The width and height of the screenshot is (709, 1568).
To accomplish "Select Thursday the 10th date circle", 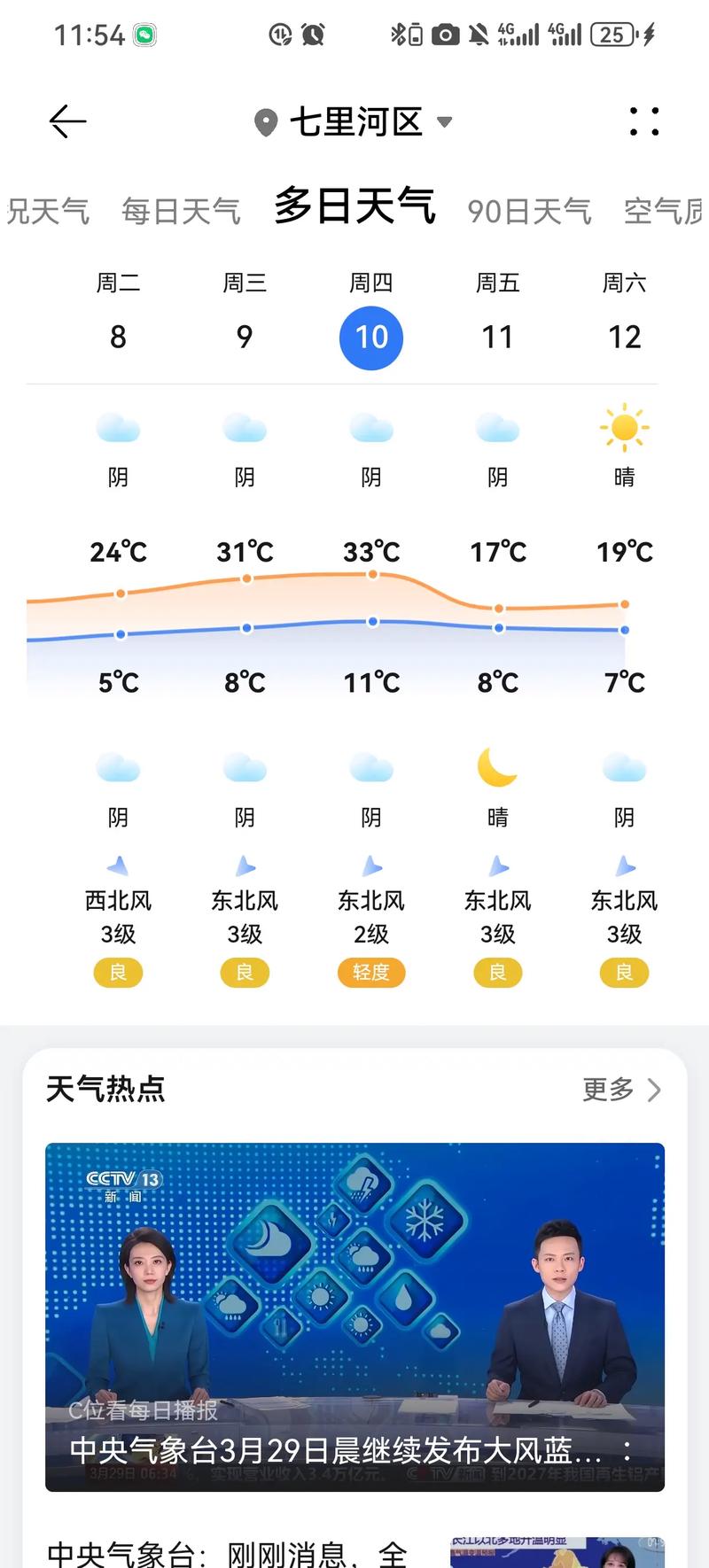I will click(371, 338).
